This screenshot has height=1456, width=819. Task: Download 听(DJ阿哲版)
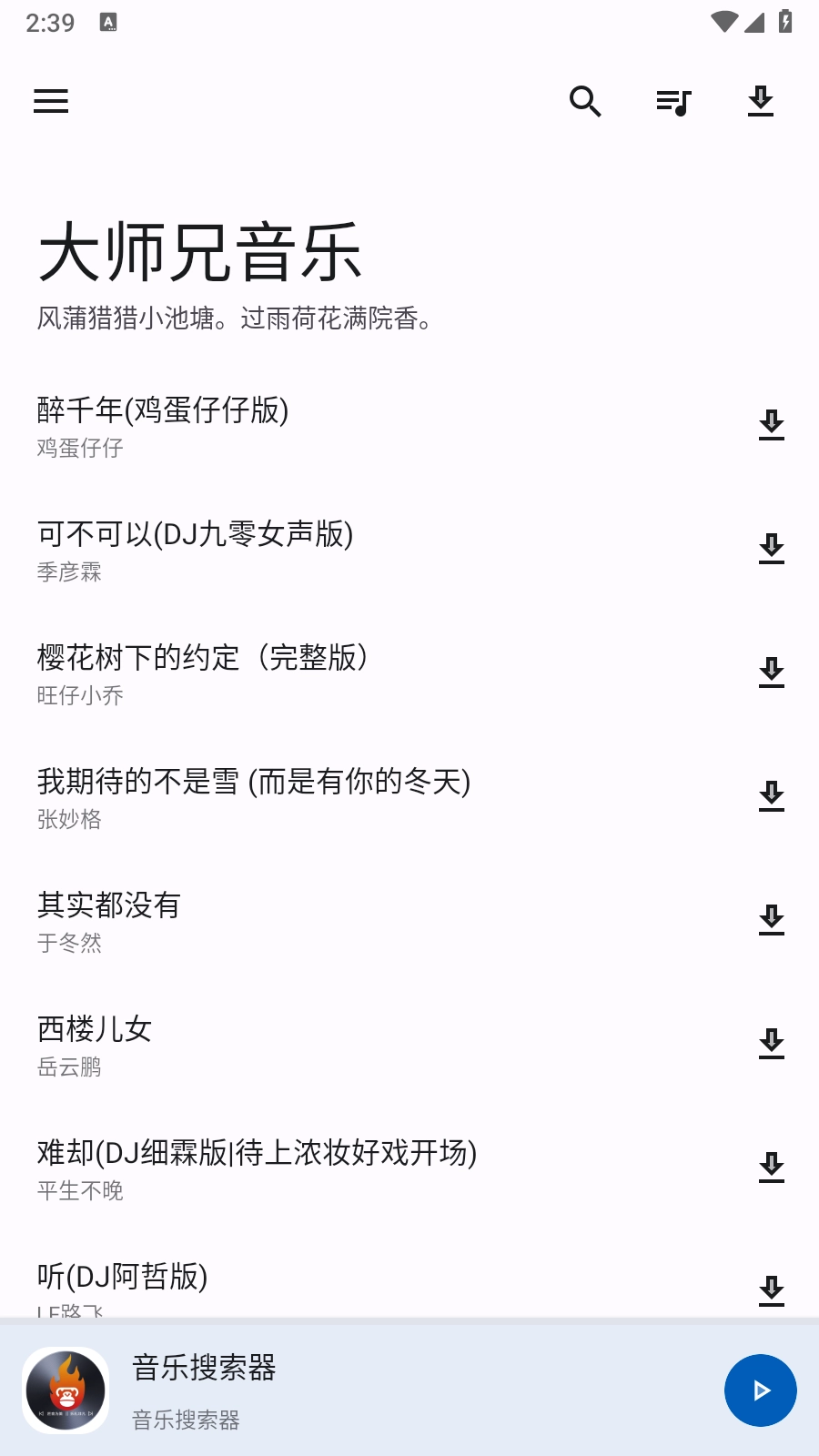click(x=773, y=1291)
